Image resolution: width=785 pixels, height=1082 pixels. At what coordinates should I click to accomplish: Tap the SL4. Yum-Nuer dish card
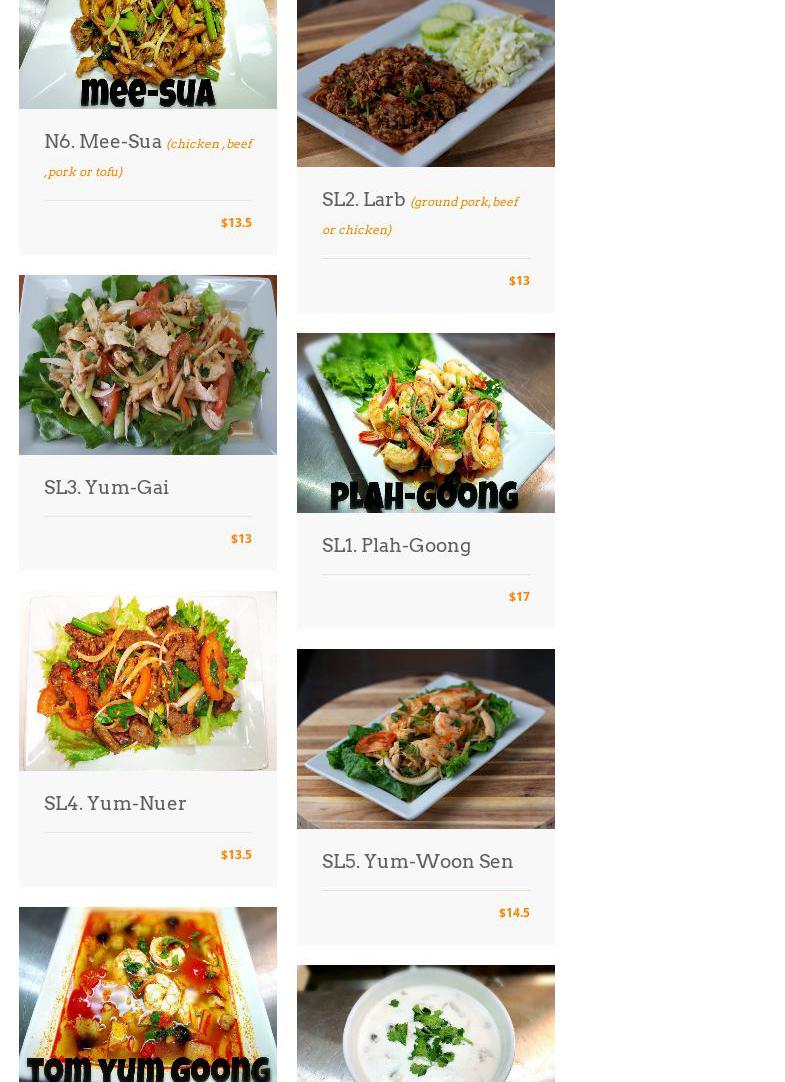point(115,804)
